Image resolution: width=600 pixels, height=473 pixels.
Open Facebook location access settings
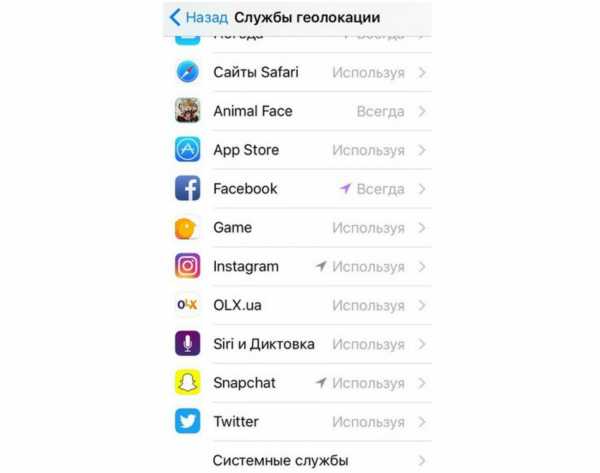click(300, 188)
